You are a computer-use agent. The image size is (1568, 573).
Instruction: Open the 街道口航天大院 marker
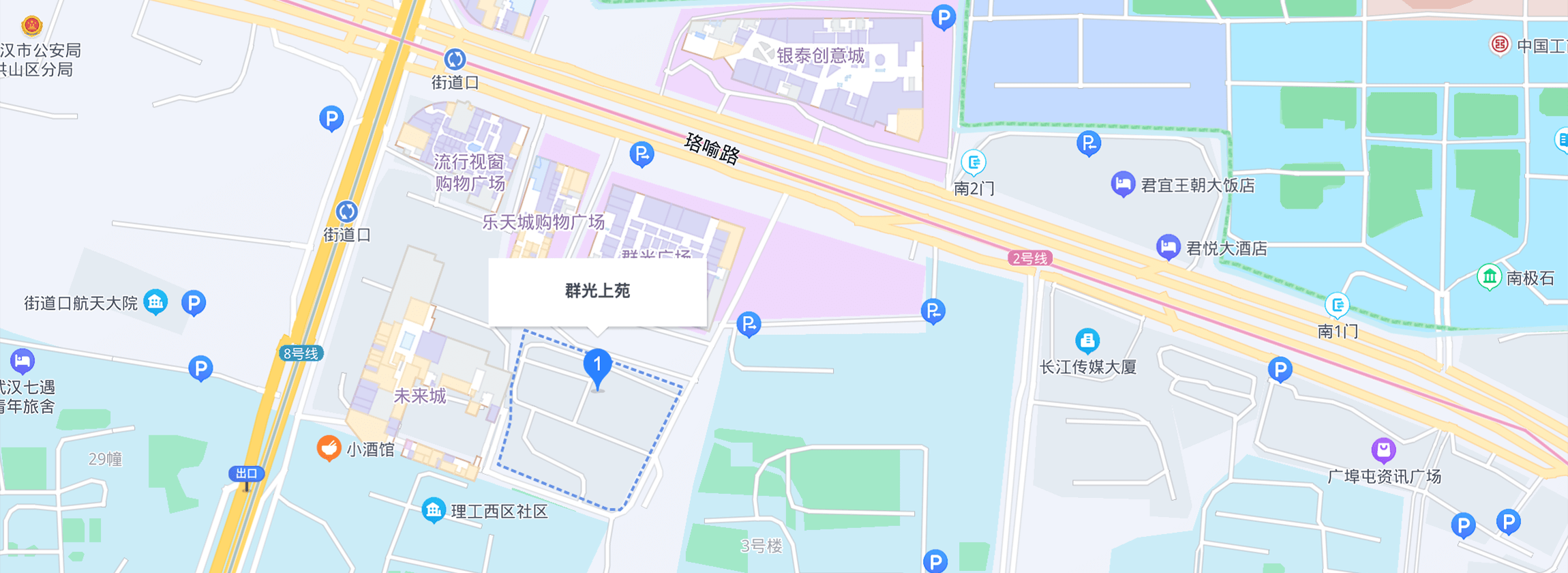tap(155, 302)
